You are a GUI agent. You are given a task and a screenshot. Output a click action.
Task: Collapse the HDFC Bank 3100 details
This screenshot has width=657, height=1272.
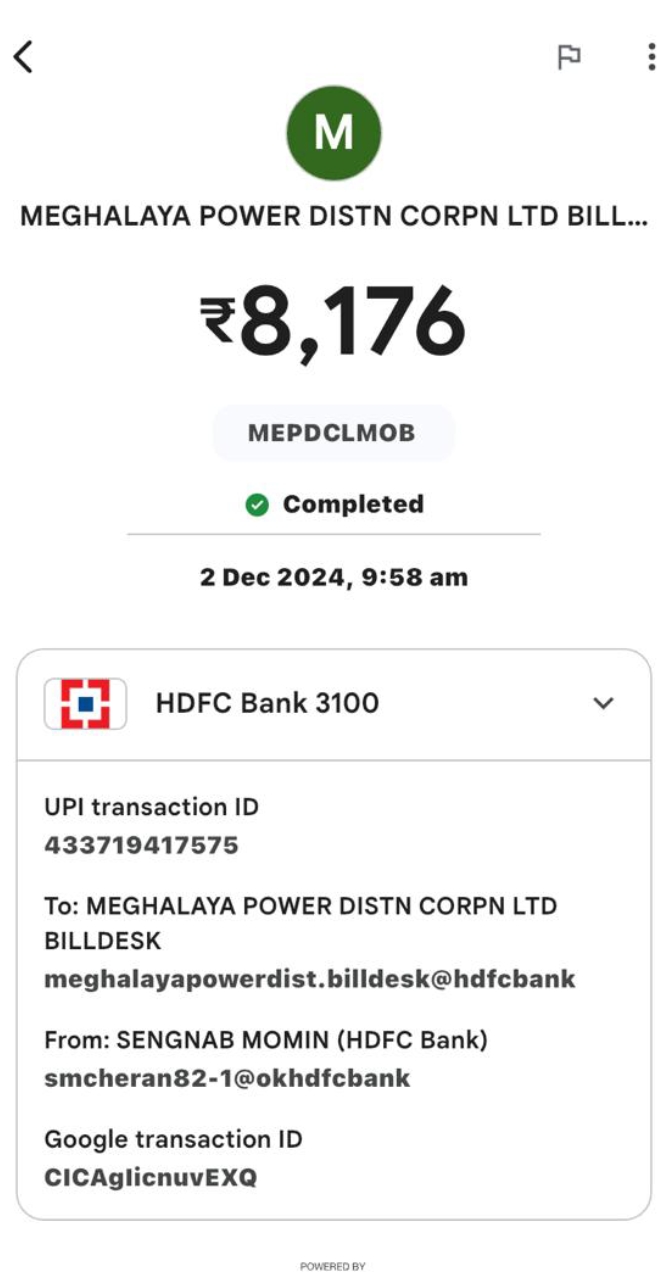(603, 703)
